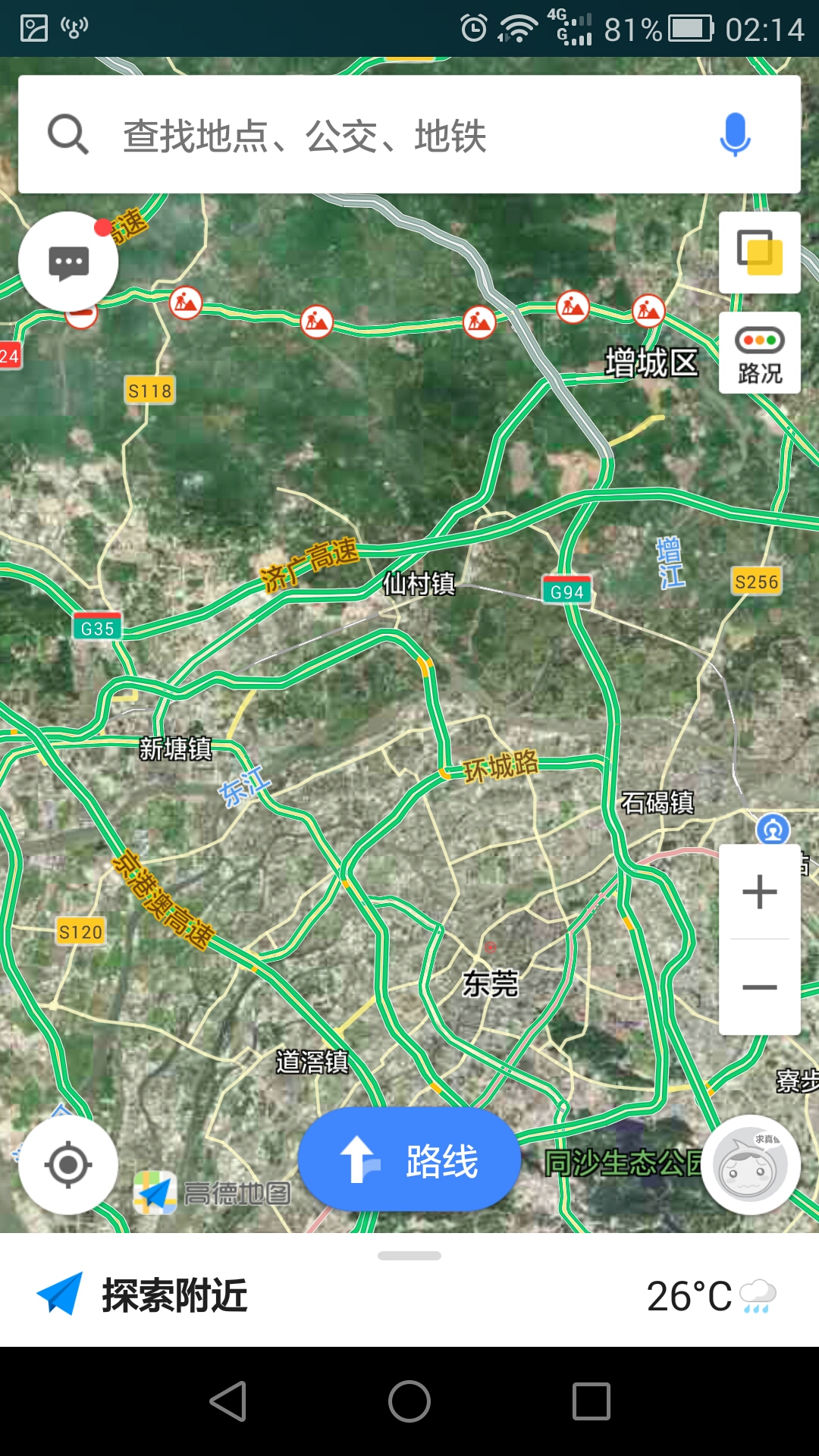
Task: Open the map layers selector
Action: click(759, 253)
